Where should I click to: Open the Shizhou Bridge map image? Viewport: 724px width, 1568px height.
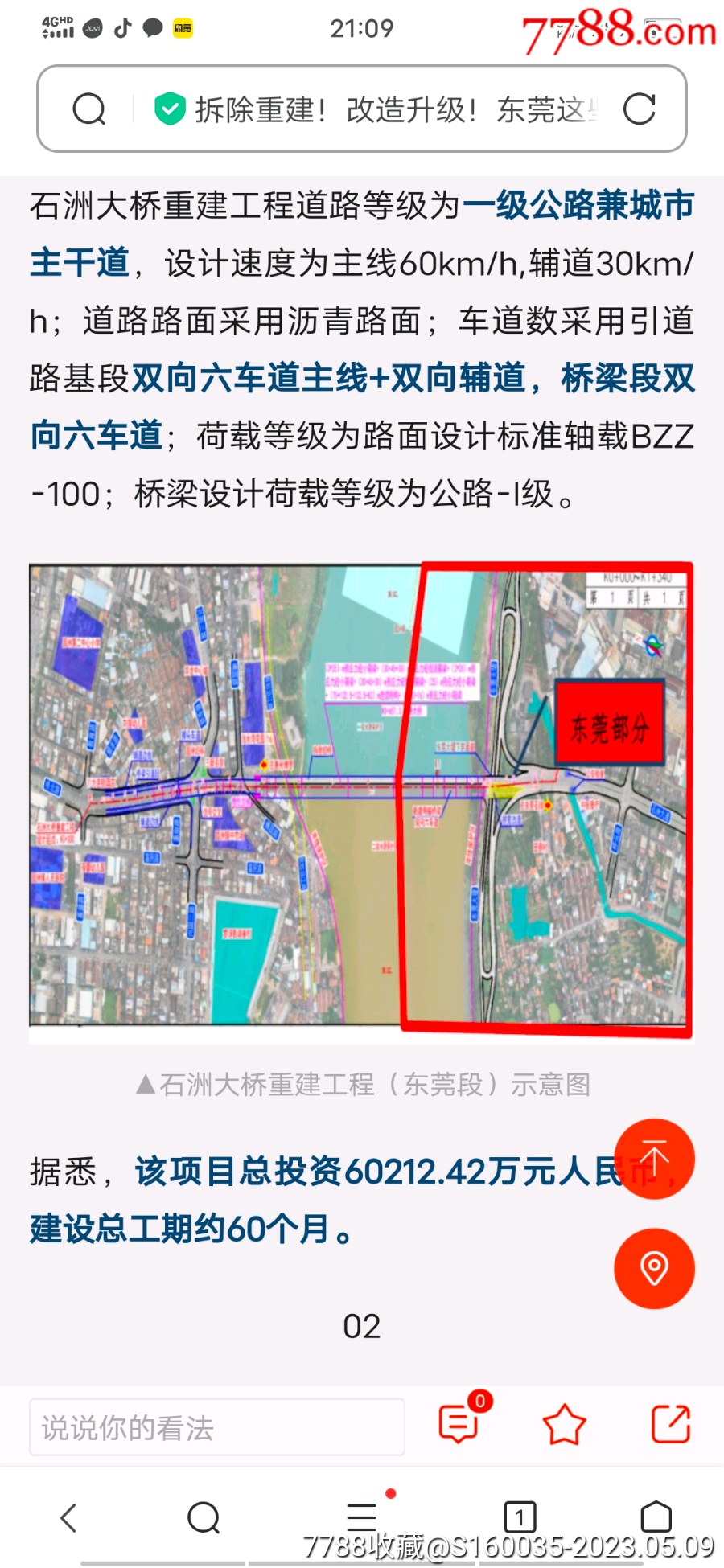click(x=361, y=801)
